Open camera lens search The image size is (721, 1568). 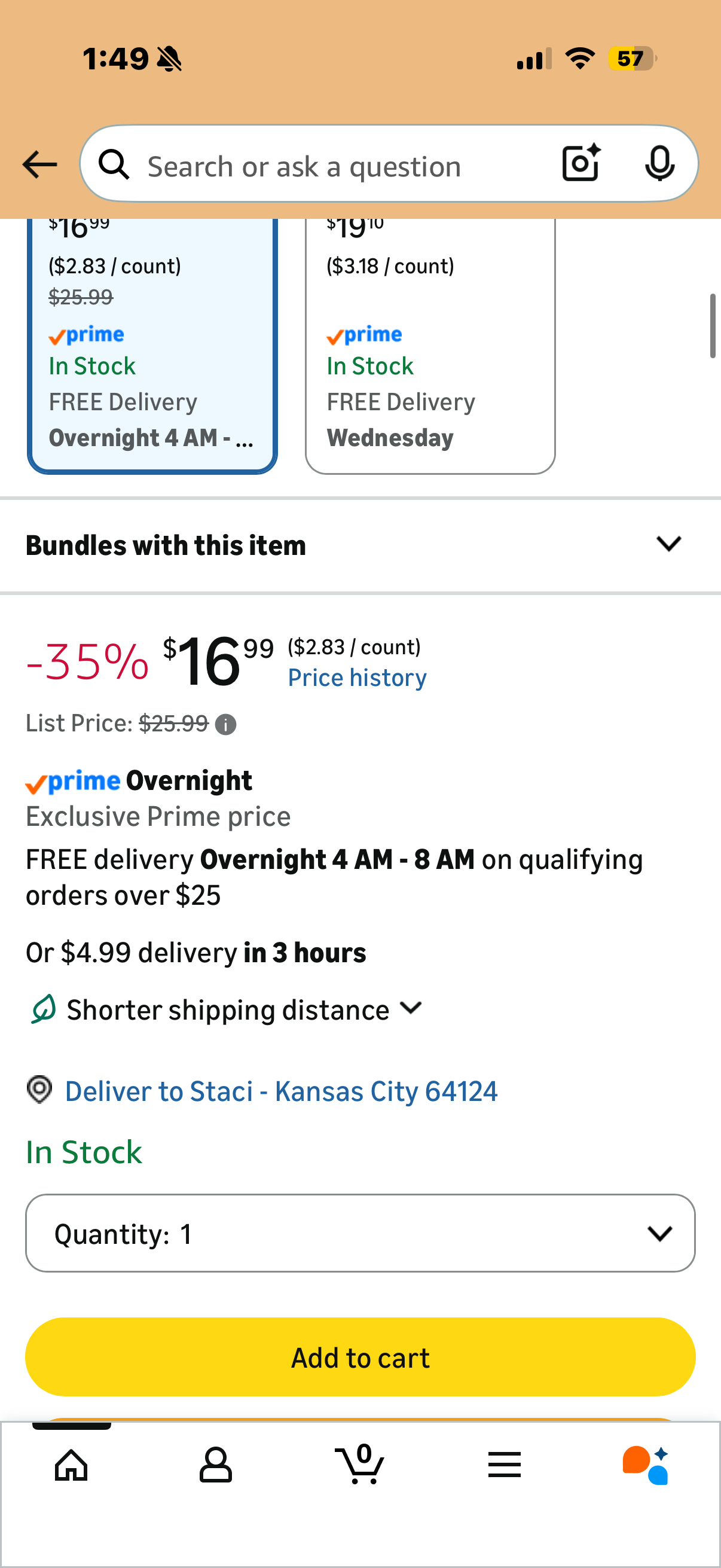point(581,163)
